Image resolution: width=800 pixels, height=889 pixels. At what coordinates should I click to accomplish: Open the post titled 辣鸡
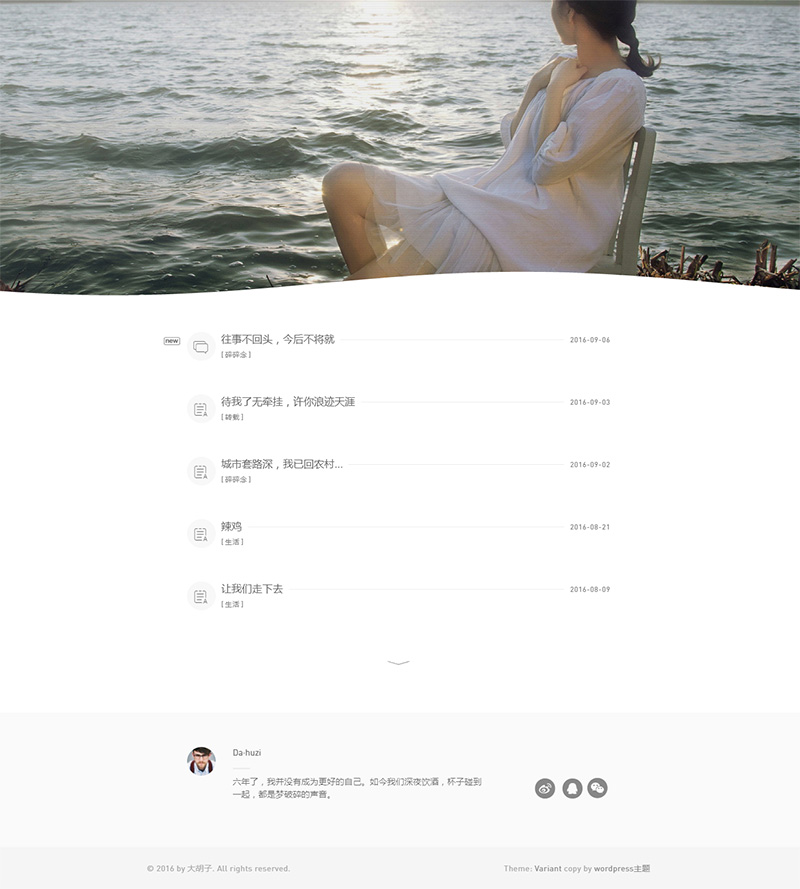[x=231, y=527]
